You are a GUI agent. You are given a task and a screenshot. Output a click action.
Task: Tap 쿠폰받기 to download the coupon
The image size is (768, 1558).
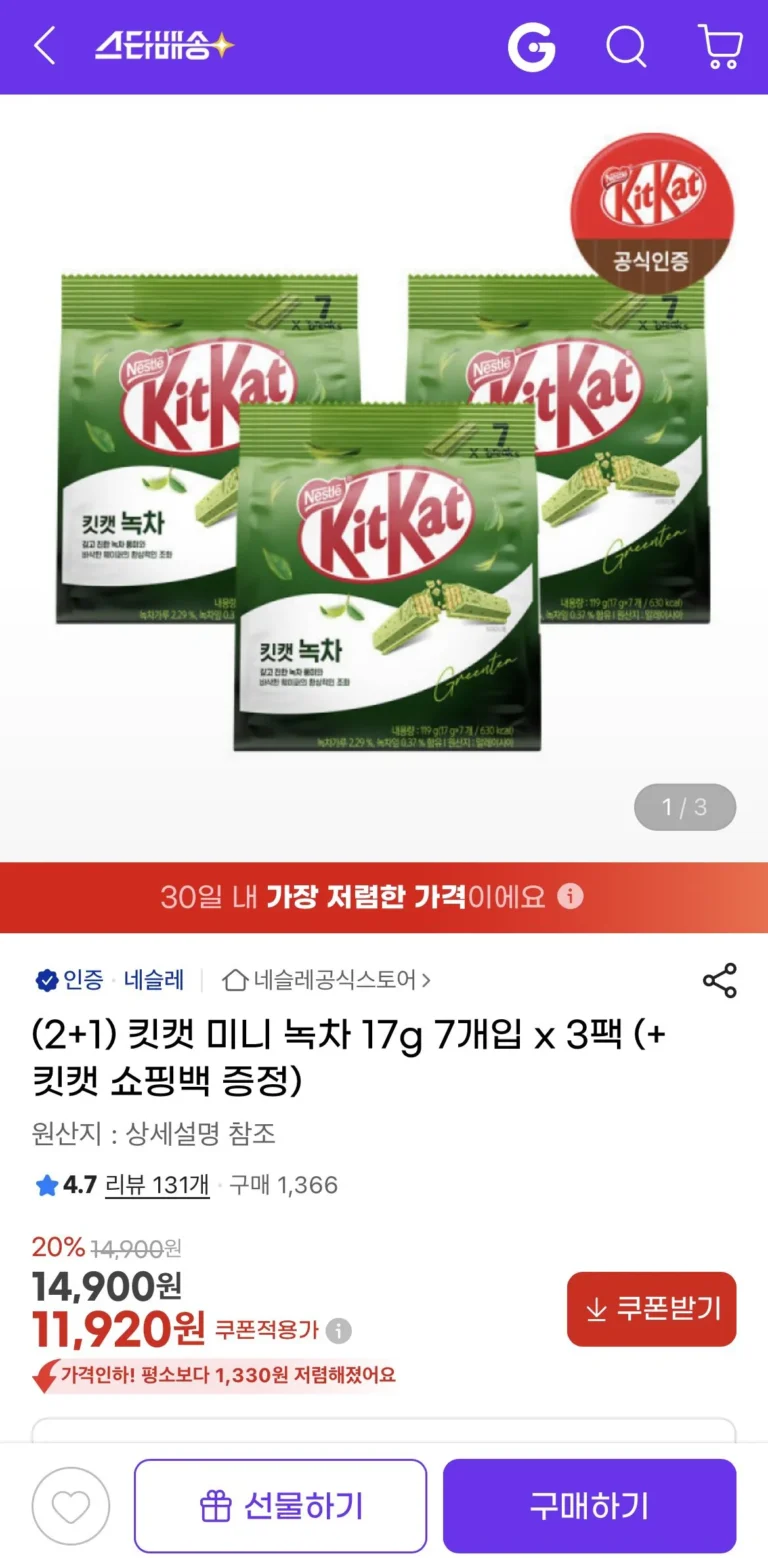click(x=651, y=1309)
